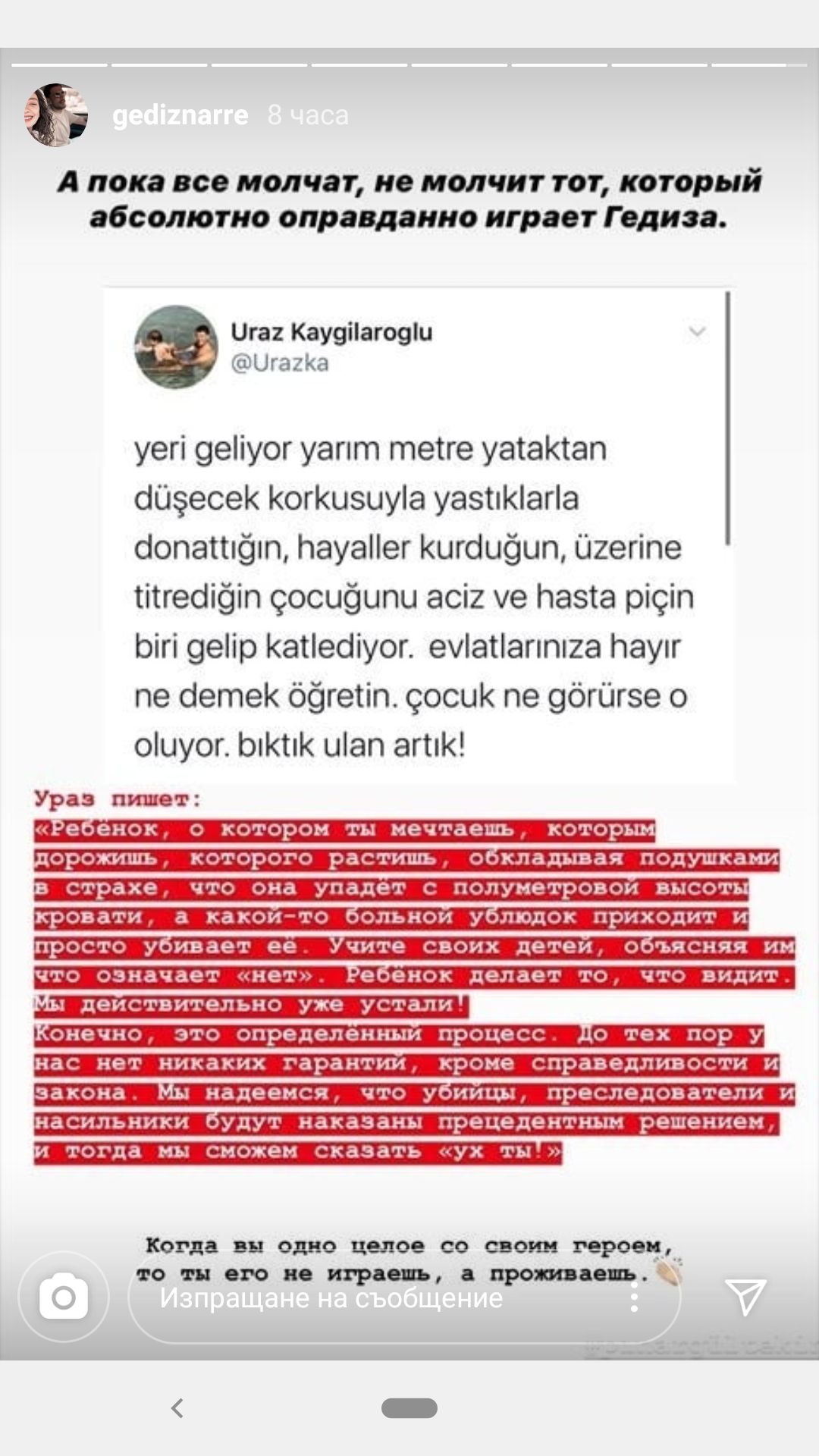Open the gediznarre username link
The width and height of the screenshot is (819, 1456).
tap(180, 115)
